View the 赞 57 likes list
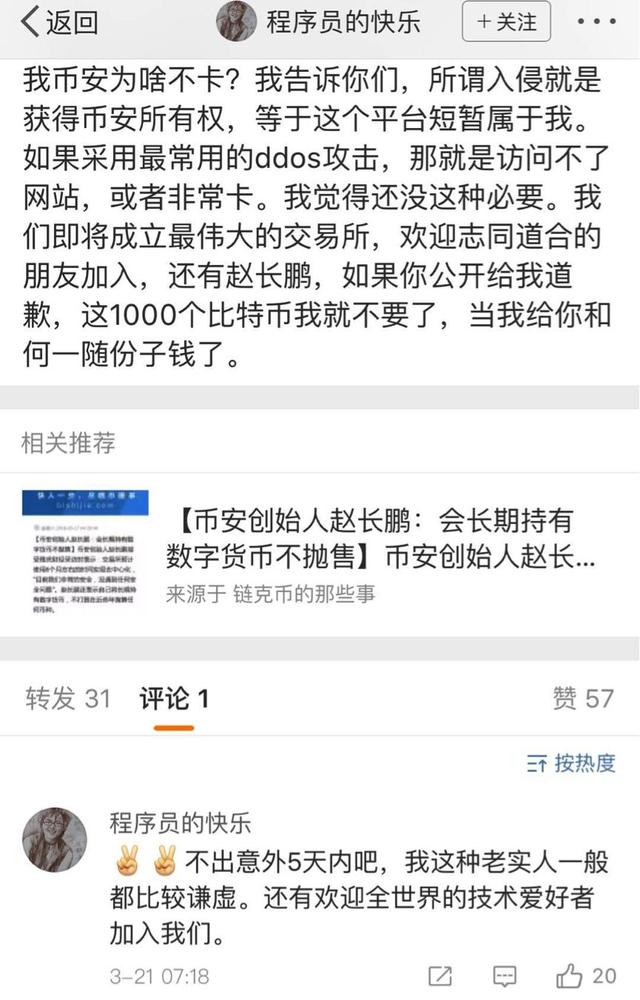This screenshot has height=1000, width=640. point(583,698)
